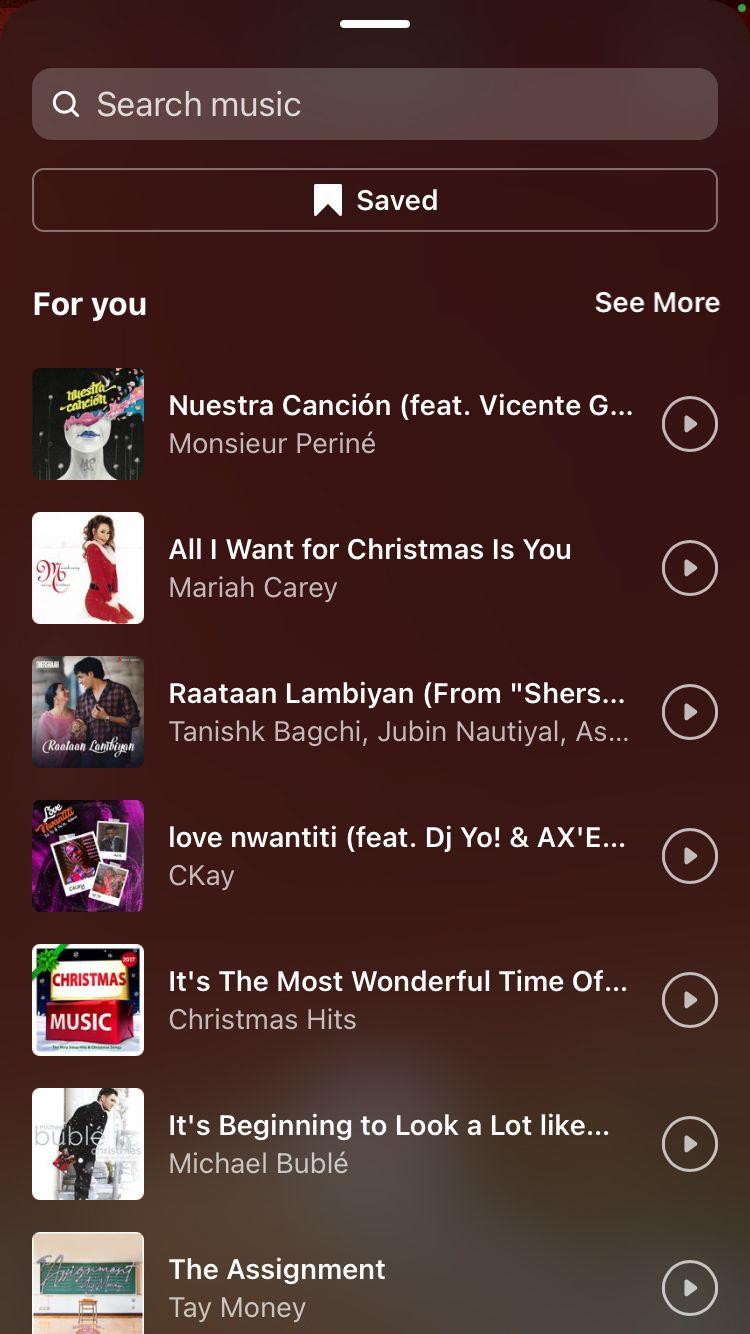Image resolution: width=750 pixels, height=1334 pixels.
Task: Select the song Nuestra Canción by Monsieur Periné
Action: tap(400, 424)
